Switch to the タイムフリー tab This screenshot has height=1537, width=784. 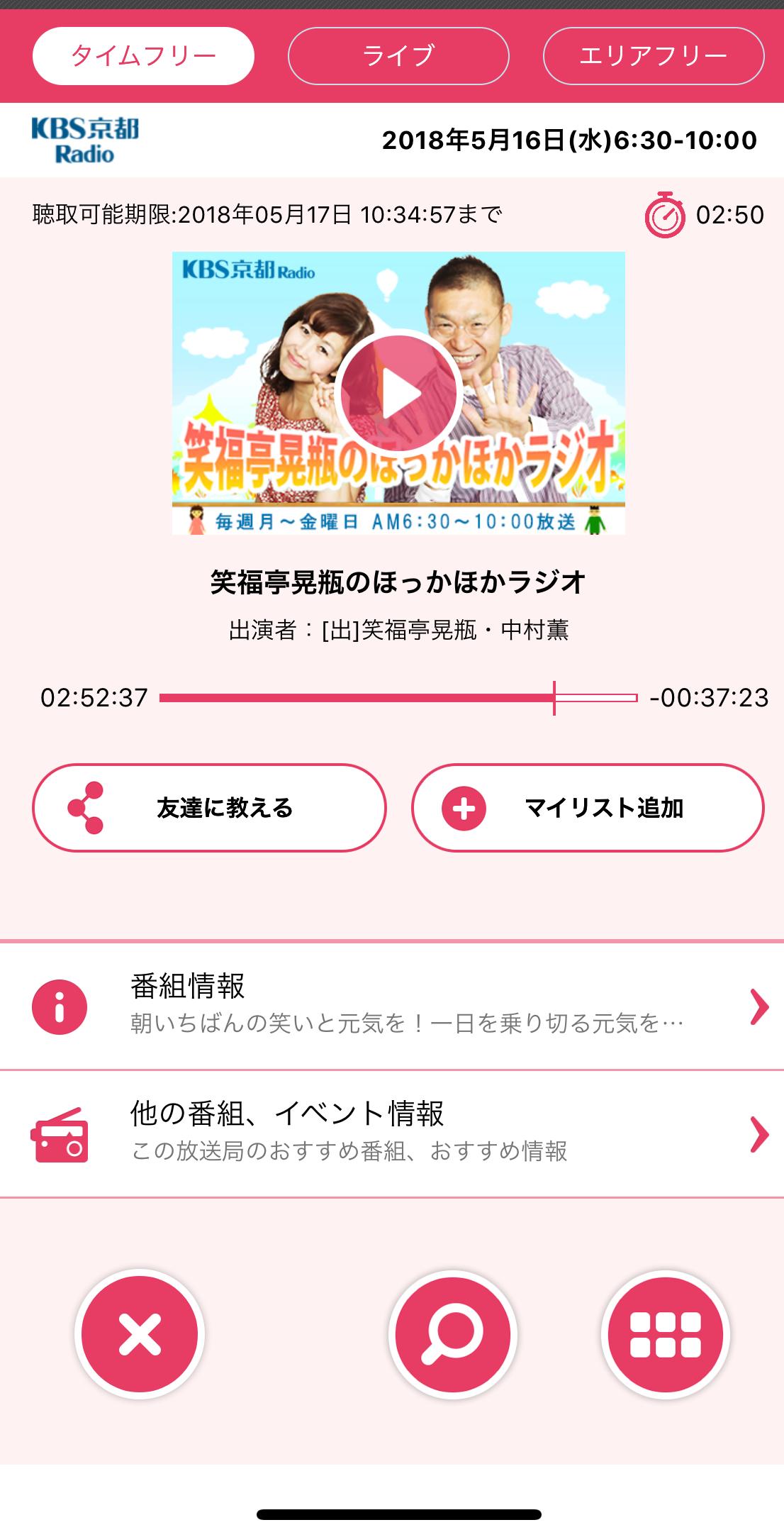(143, 56)
